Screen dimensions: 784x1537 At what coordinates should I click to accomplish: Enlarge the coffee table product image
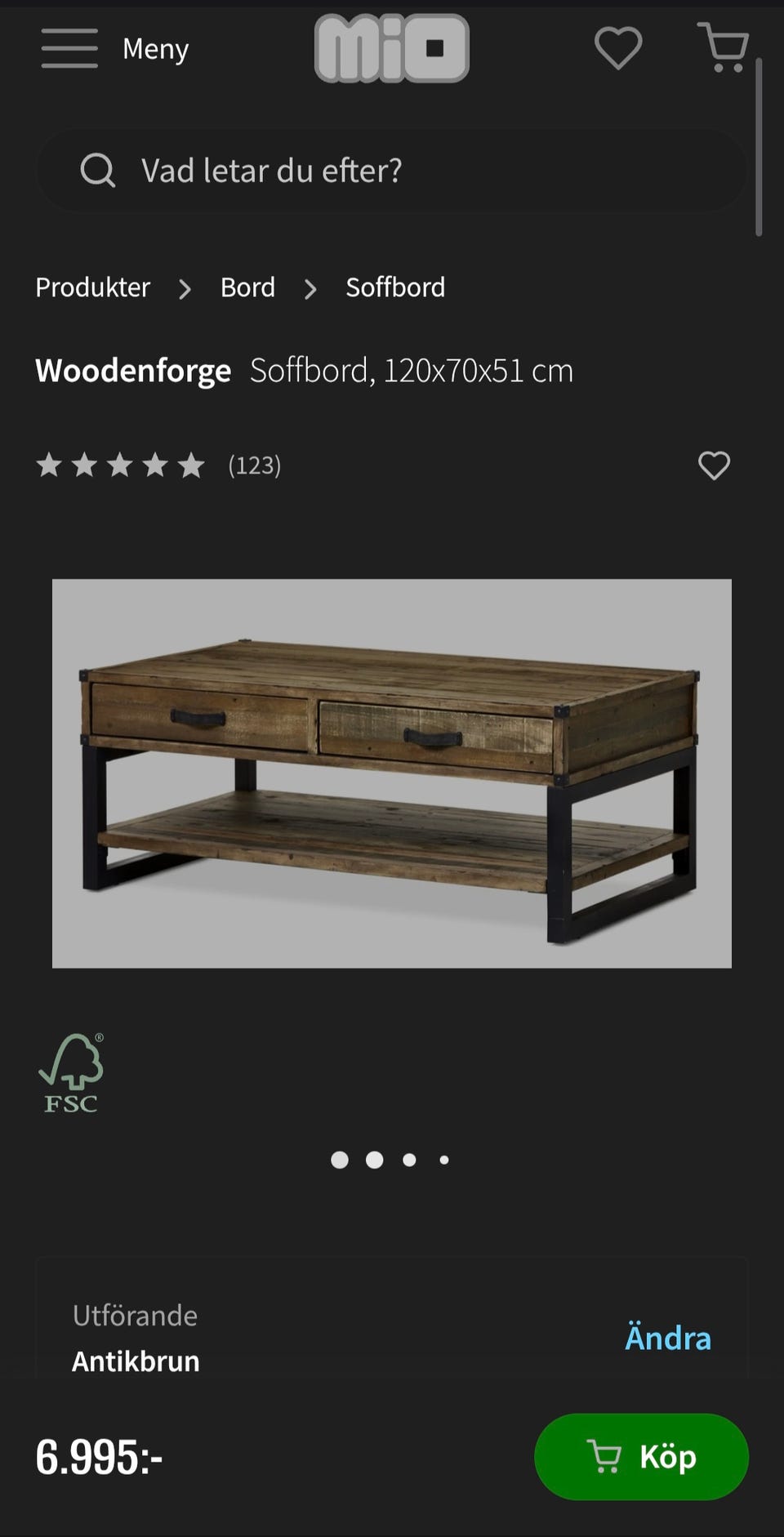click(x=392, y=773)
